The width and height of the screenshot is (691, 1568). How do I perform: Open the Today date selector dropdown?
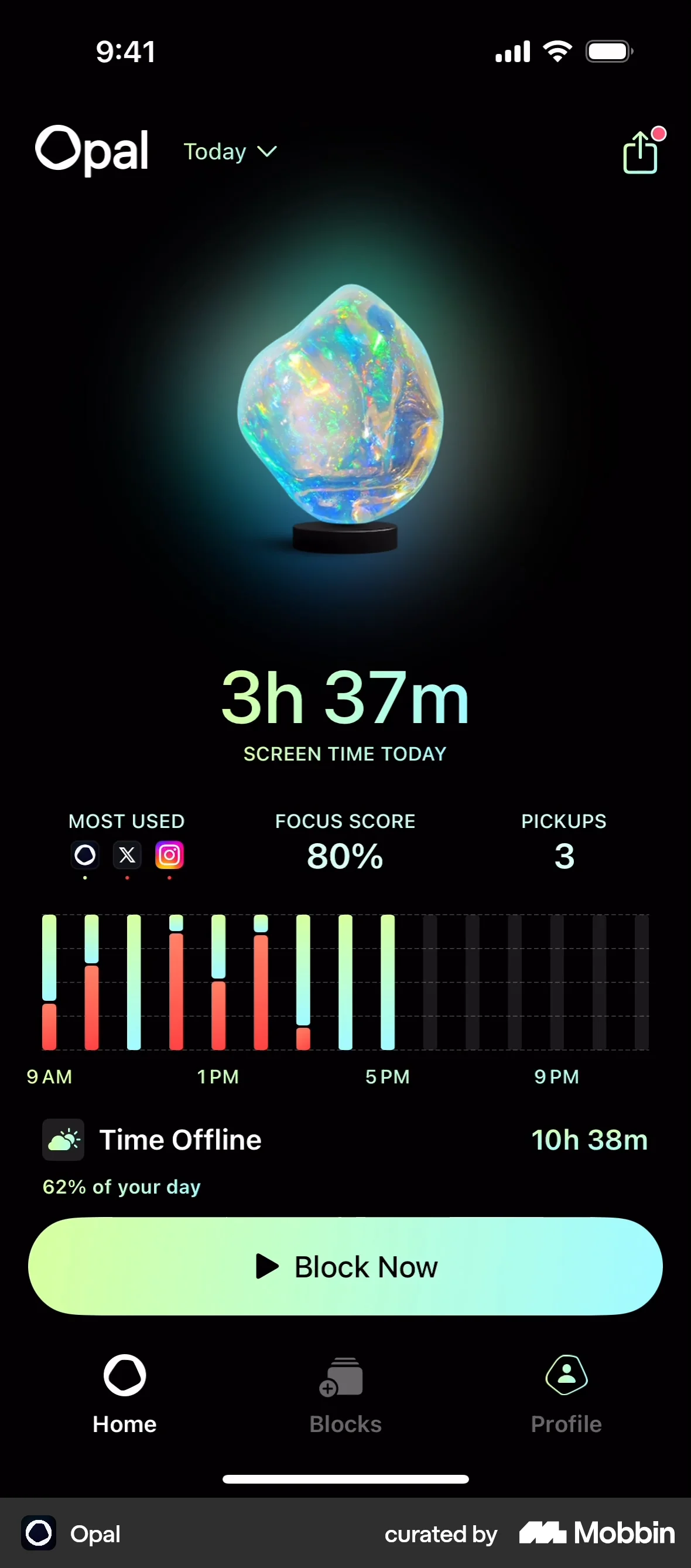[x=230, y=152]
